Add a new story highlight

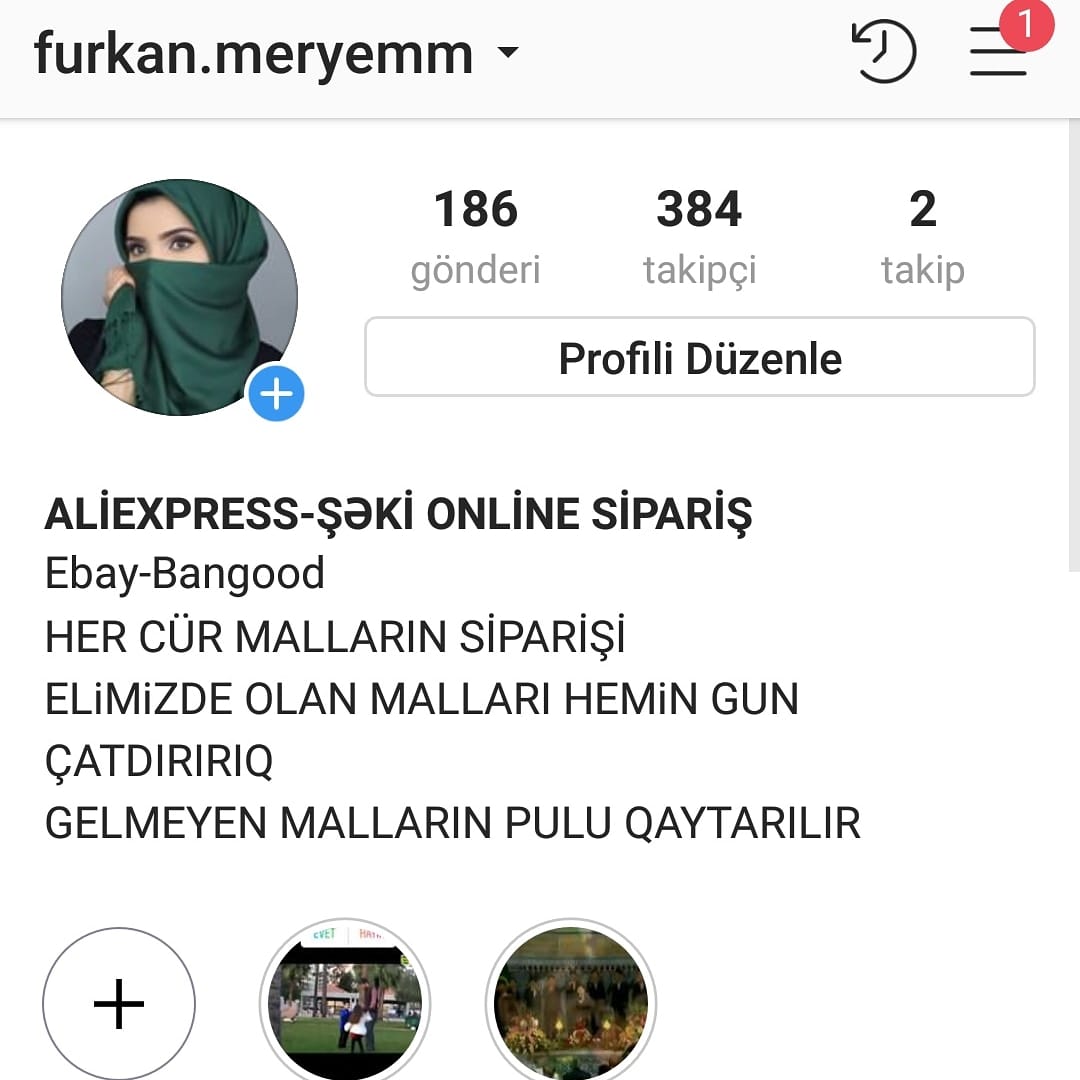pyautogui.click(x=118, y=1004)
